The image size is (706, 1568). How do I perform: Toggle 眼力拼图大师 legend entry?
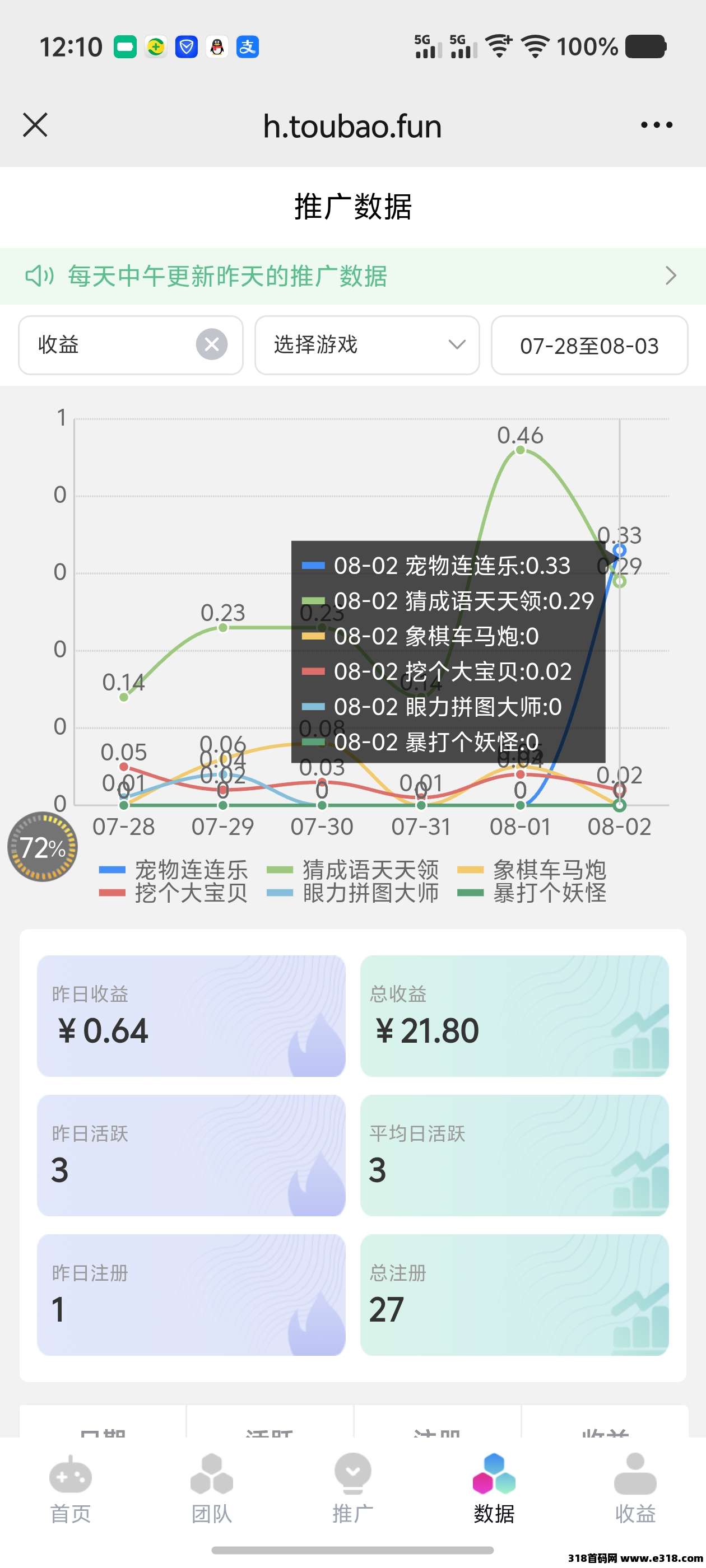[x=352, y=892]
